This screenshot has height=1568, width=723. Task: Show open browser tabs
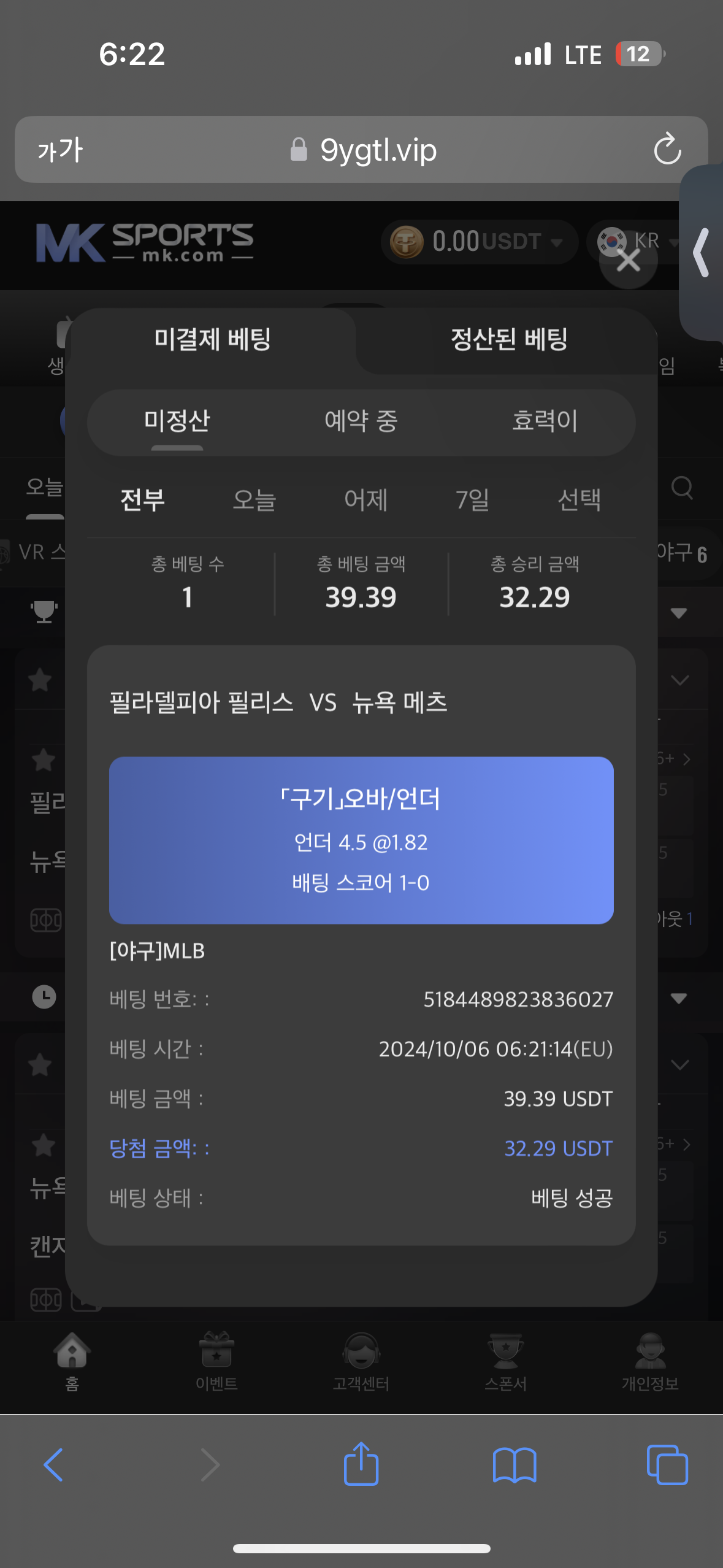[667, 1465]
